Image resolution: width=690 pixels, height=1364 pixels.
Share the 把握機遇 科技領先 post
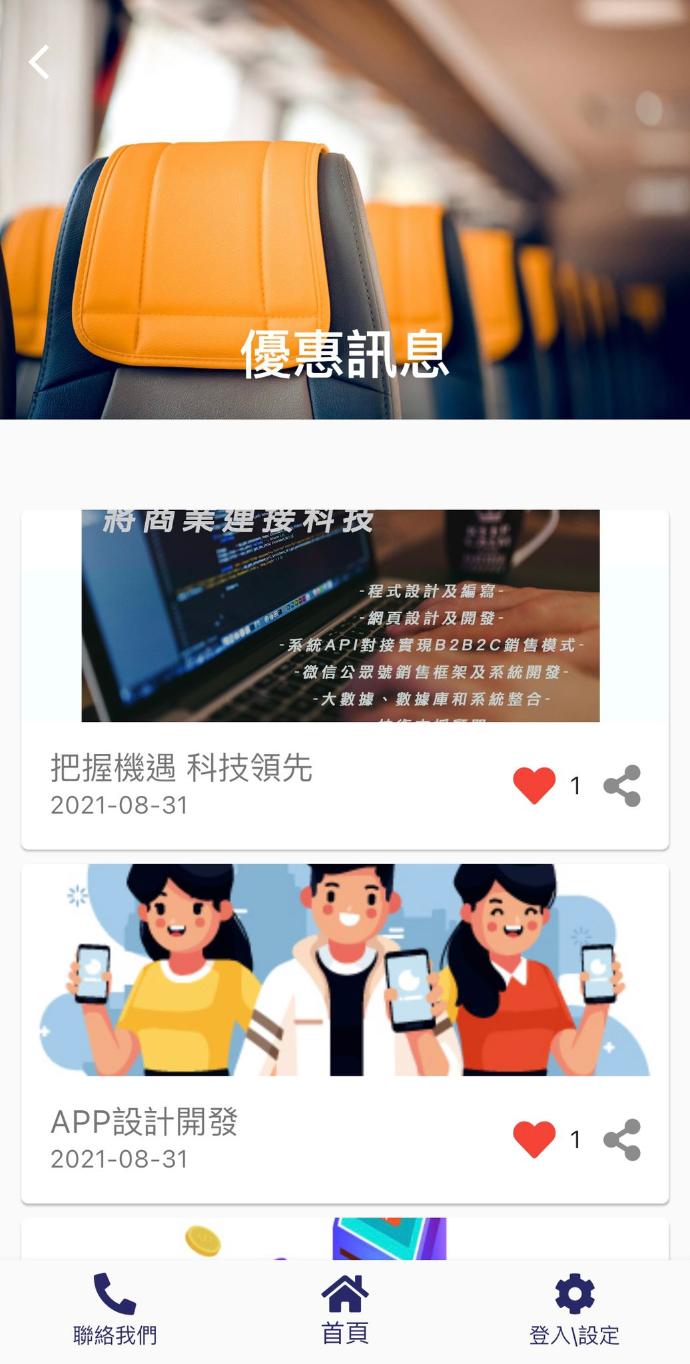point(622,786)
